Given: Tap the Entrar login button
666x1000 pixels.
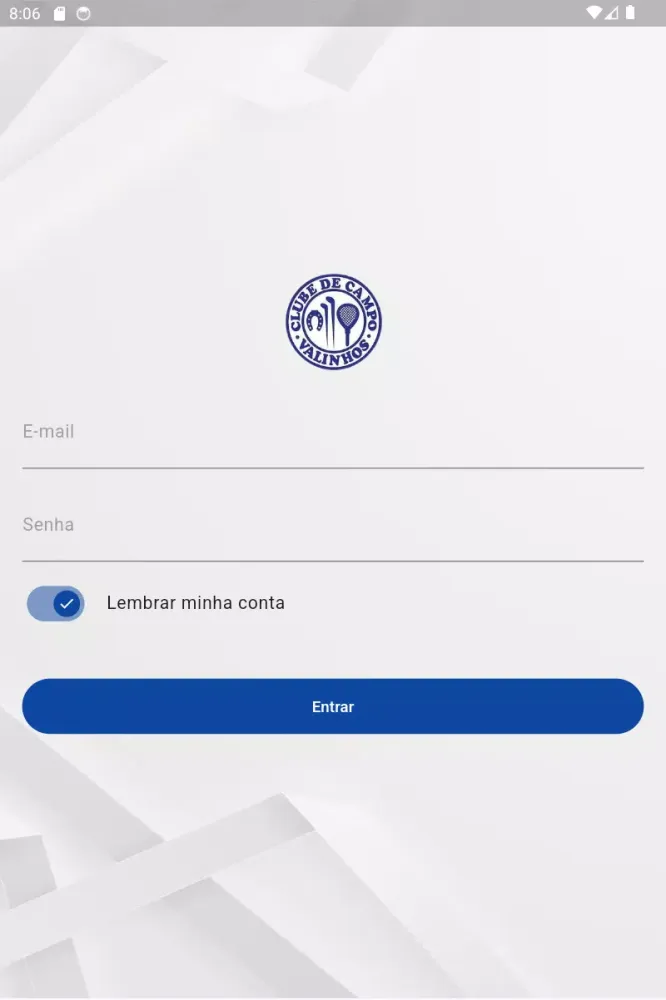Looking at the screenshot, I should click(x=332, y=706).
